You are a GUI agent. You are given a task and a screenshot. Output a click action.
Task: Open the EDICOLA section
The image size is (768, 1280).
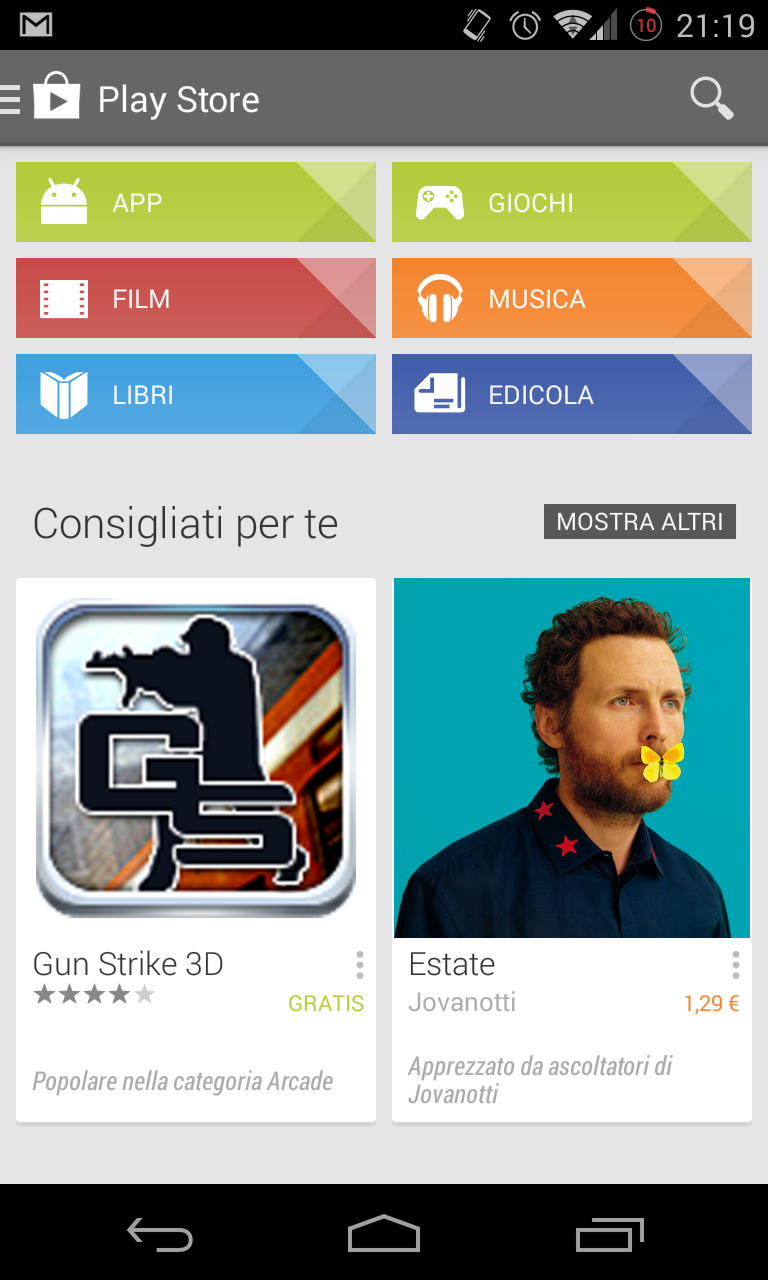coord(572,394)
